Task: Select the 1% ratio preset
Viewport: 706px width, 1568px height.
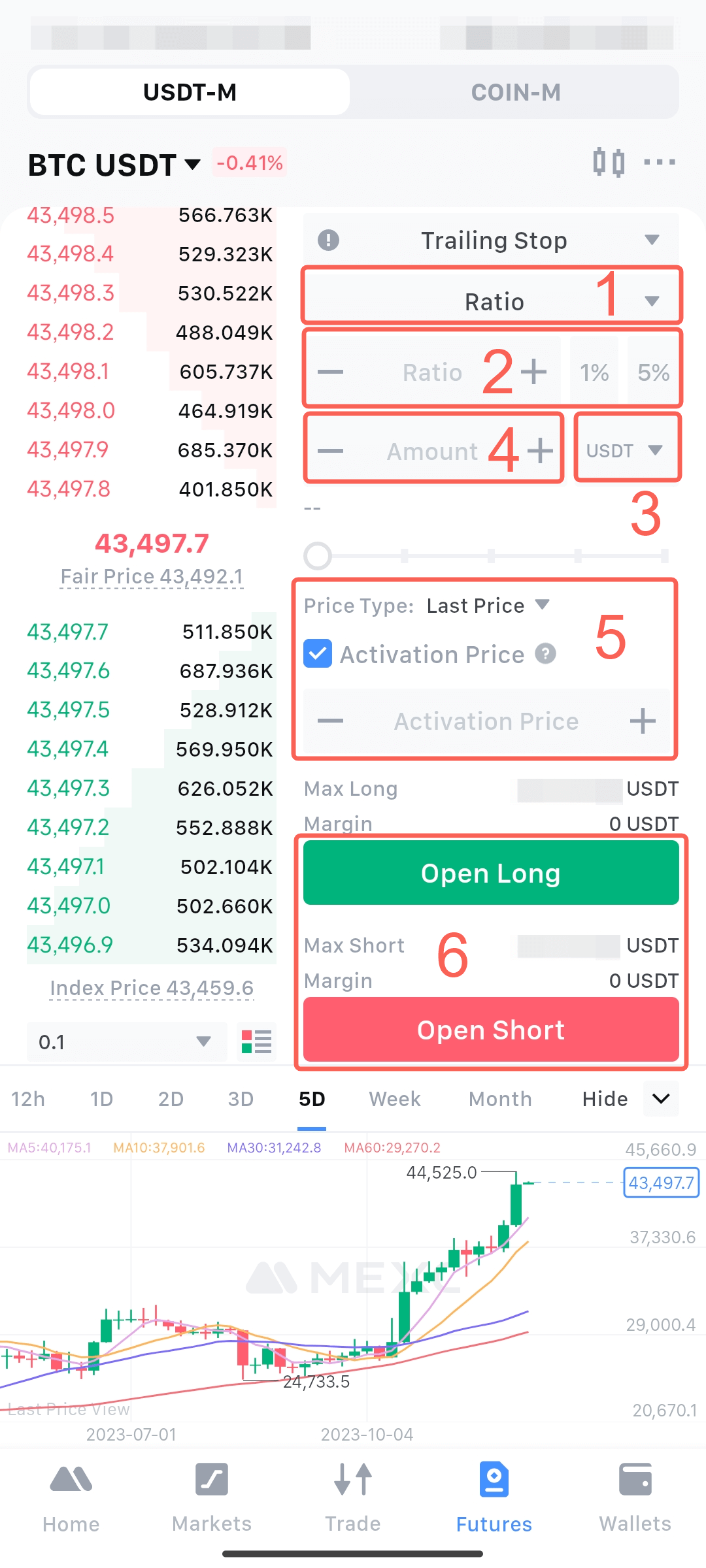Action: pos(594,372)
